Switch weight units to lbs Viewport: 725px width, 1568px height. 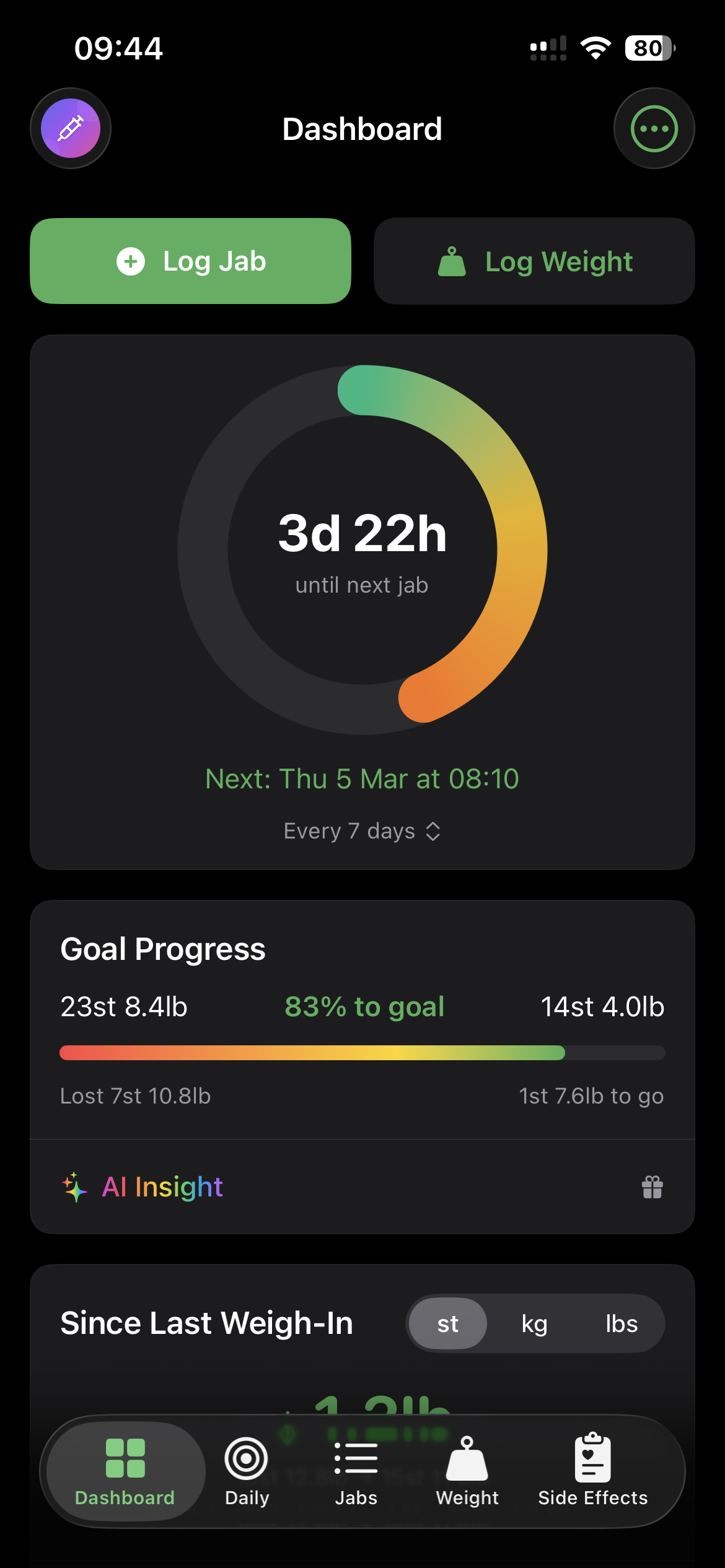pos(622,1323)
